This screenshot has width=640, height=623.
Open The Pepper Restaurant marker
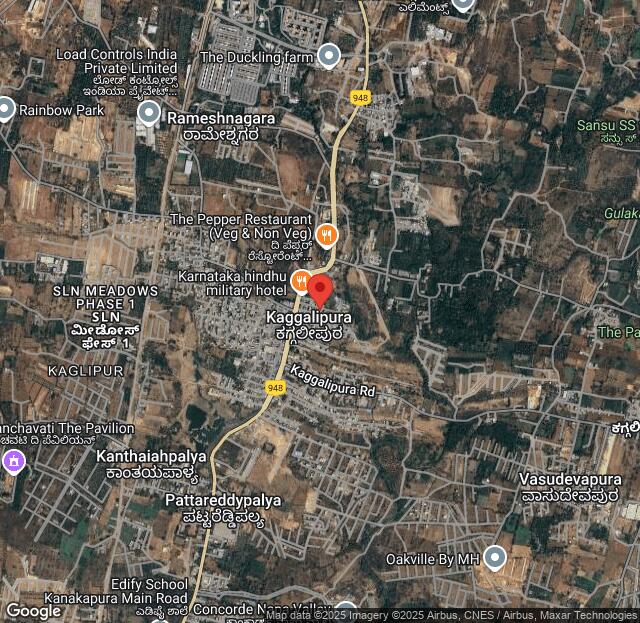tap(327, 235)
